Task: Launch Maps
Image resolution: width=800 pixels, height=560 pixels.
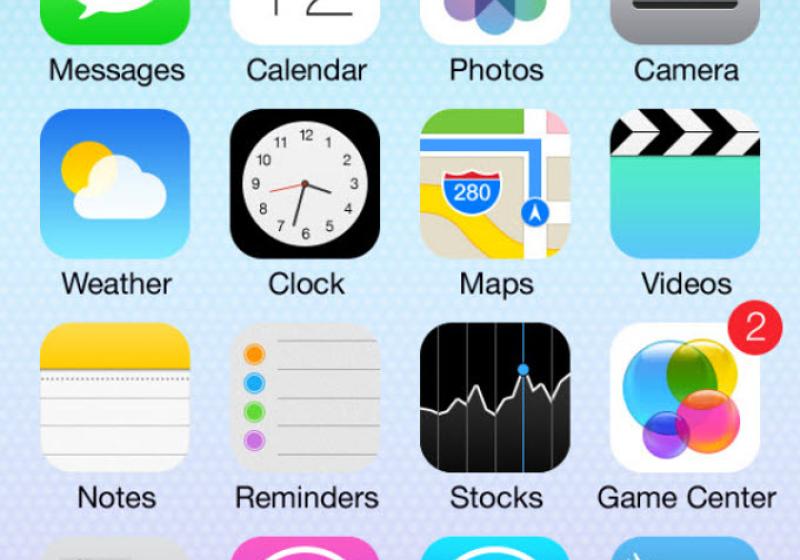Action: (495, 184)
